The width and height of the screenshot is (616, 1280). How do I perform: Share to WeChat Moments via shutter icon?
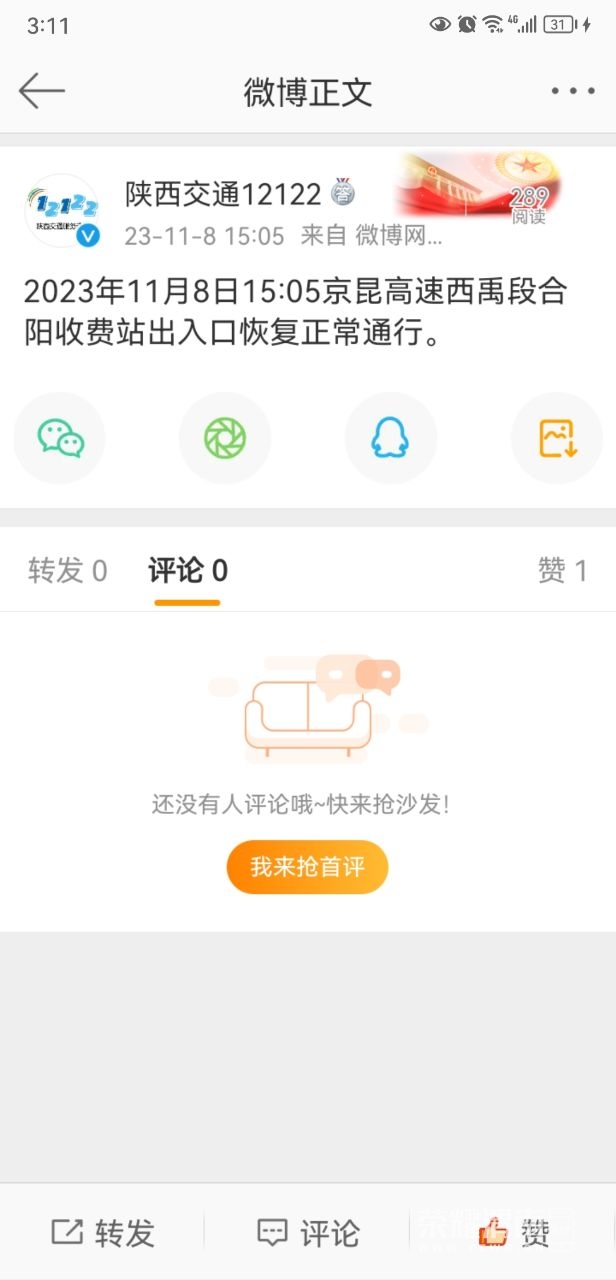tap(225, 438)
